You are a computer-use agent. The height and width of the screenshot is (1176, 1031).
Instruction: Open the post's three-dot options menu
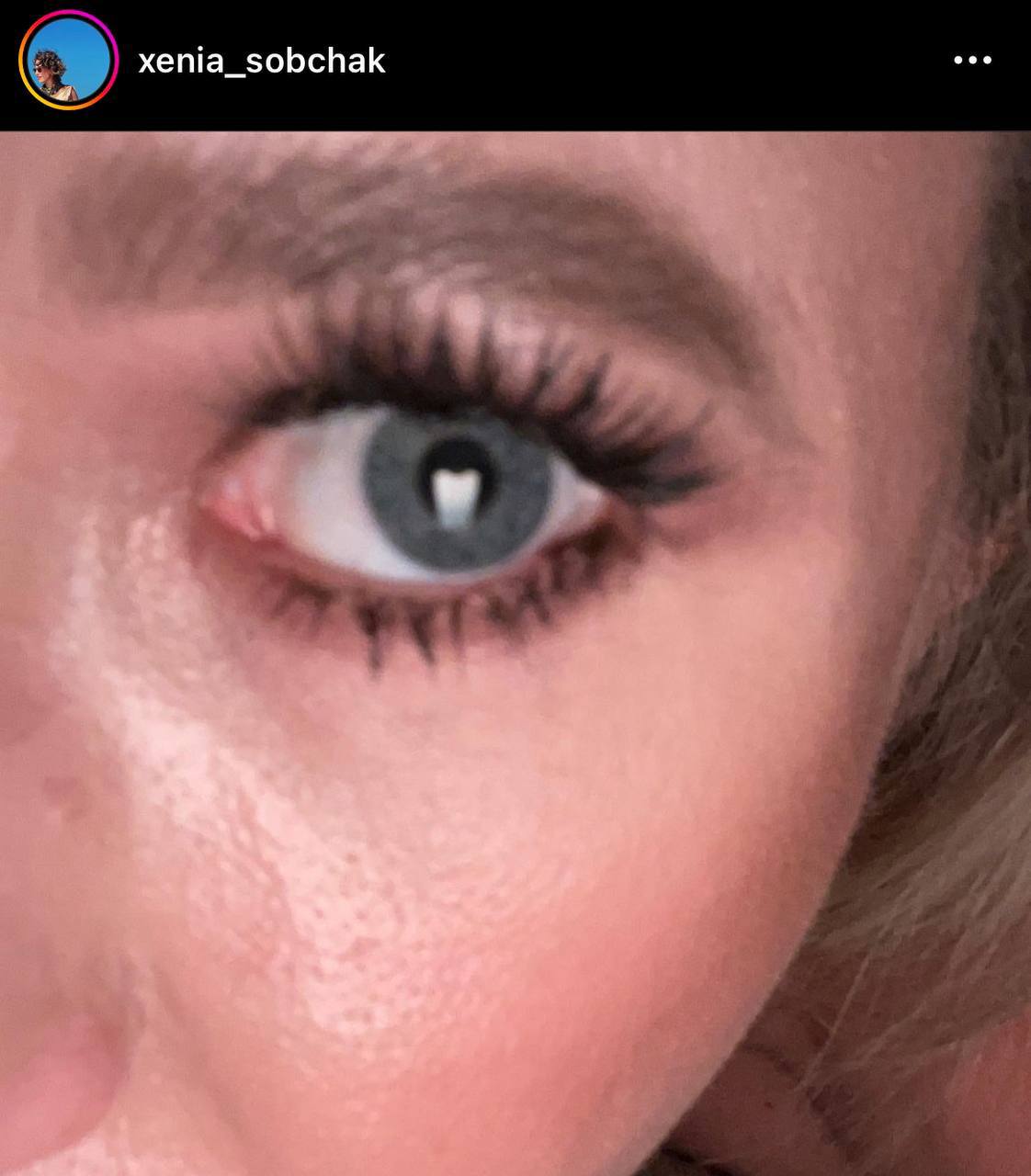point(972,61)
